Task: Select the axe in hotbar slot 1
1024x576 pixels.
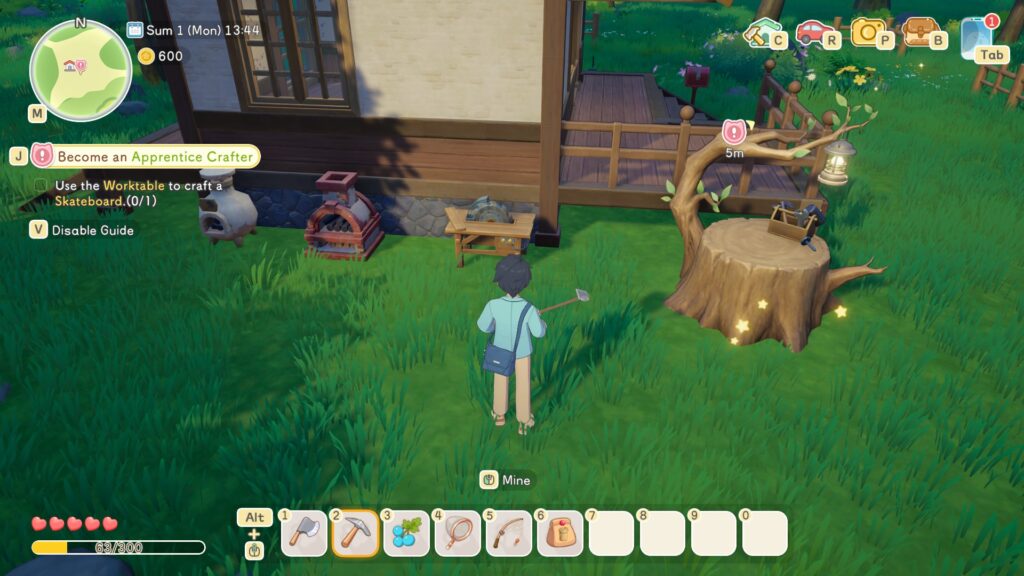Action: [x=304, y=533]
